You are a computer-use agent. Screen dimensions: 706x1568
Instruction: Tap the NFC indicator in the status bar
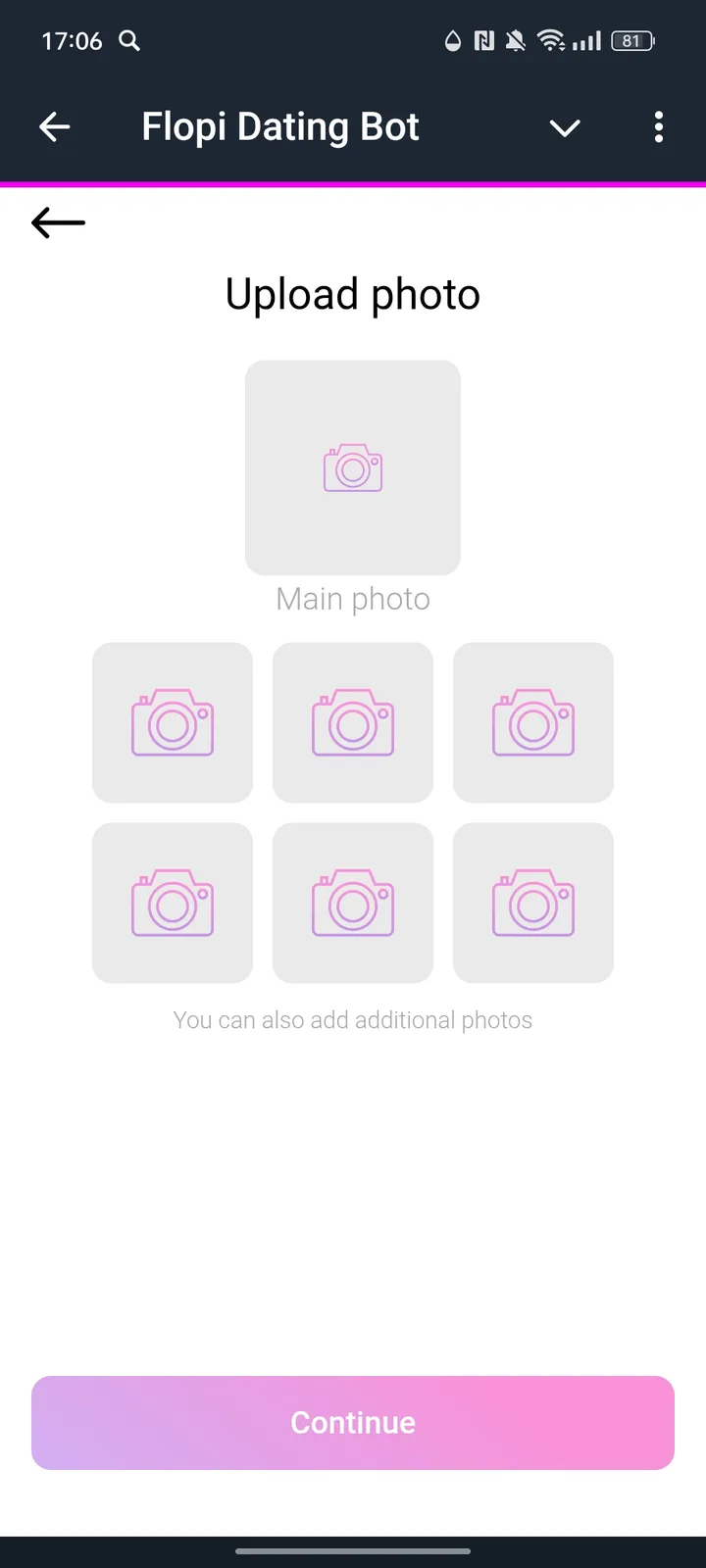click(481, 41)
